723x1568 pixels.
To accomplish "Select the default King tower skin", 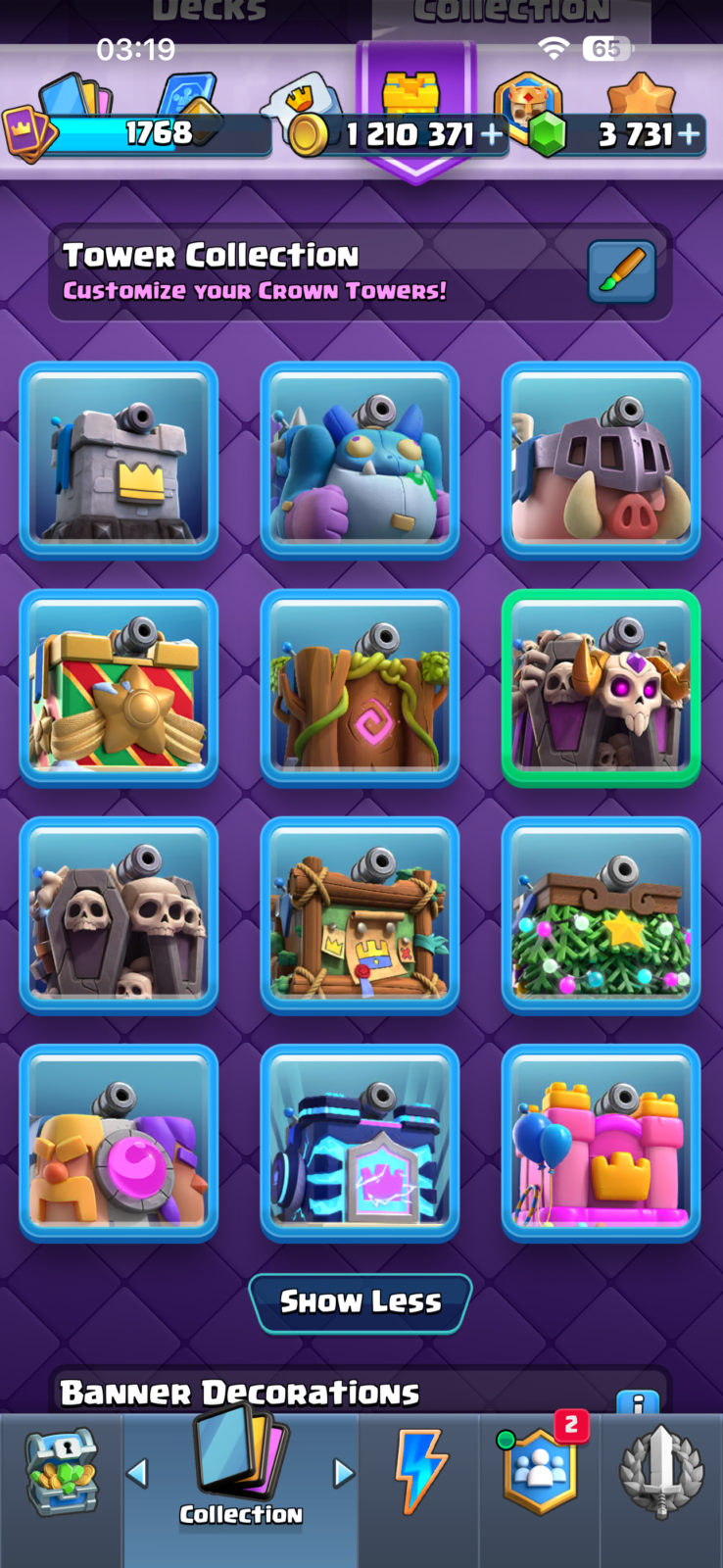I will 119,461.
